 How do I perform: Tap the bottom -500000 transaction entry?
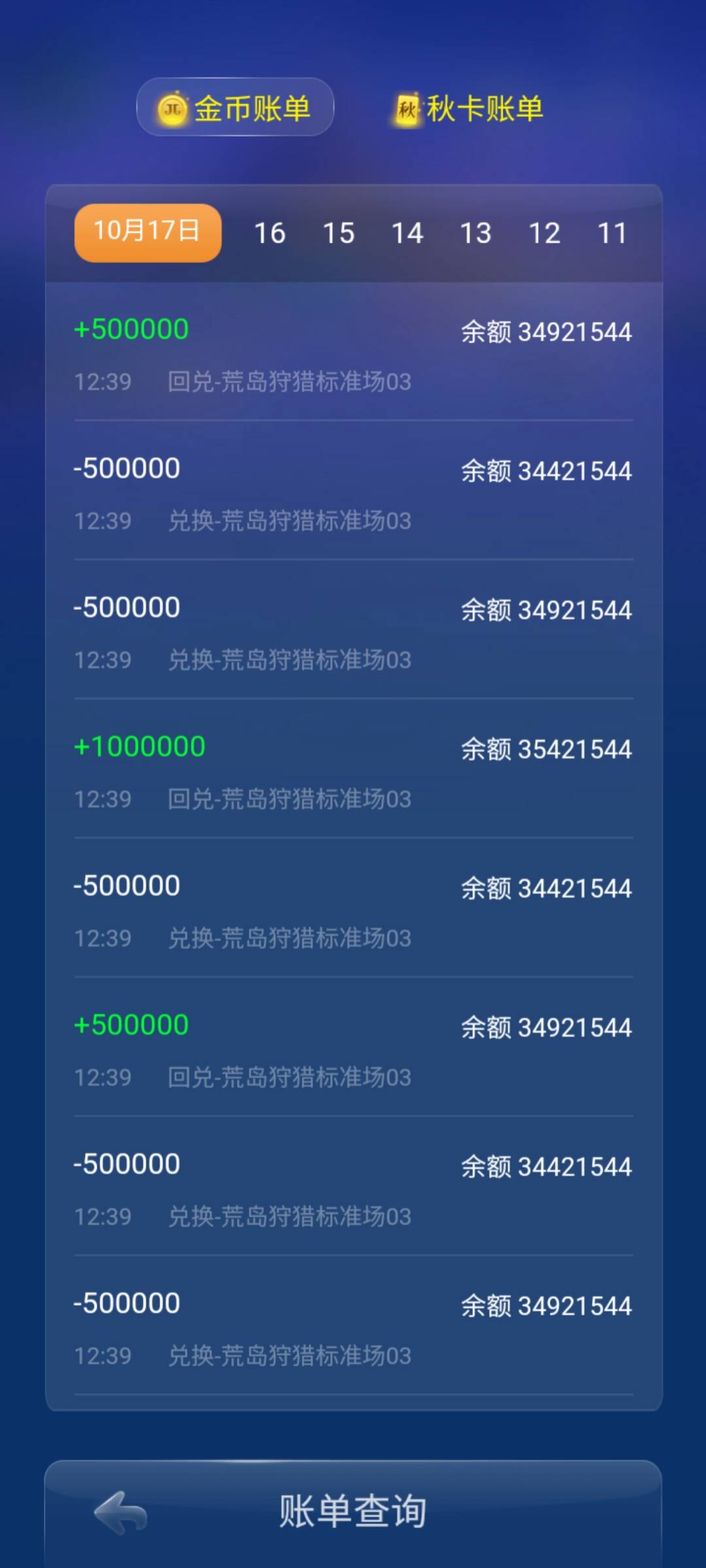click(353, 1326)
